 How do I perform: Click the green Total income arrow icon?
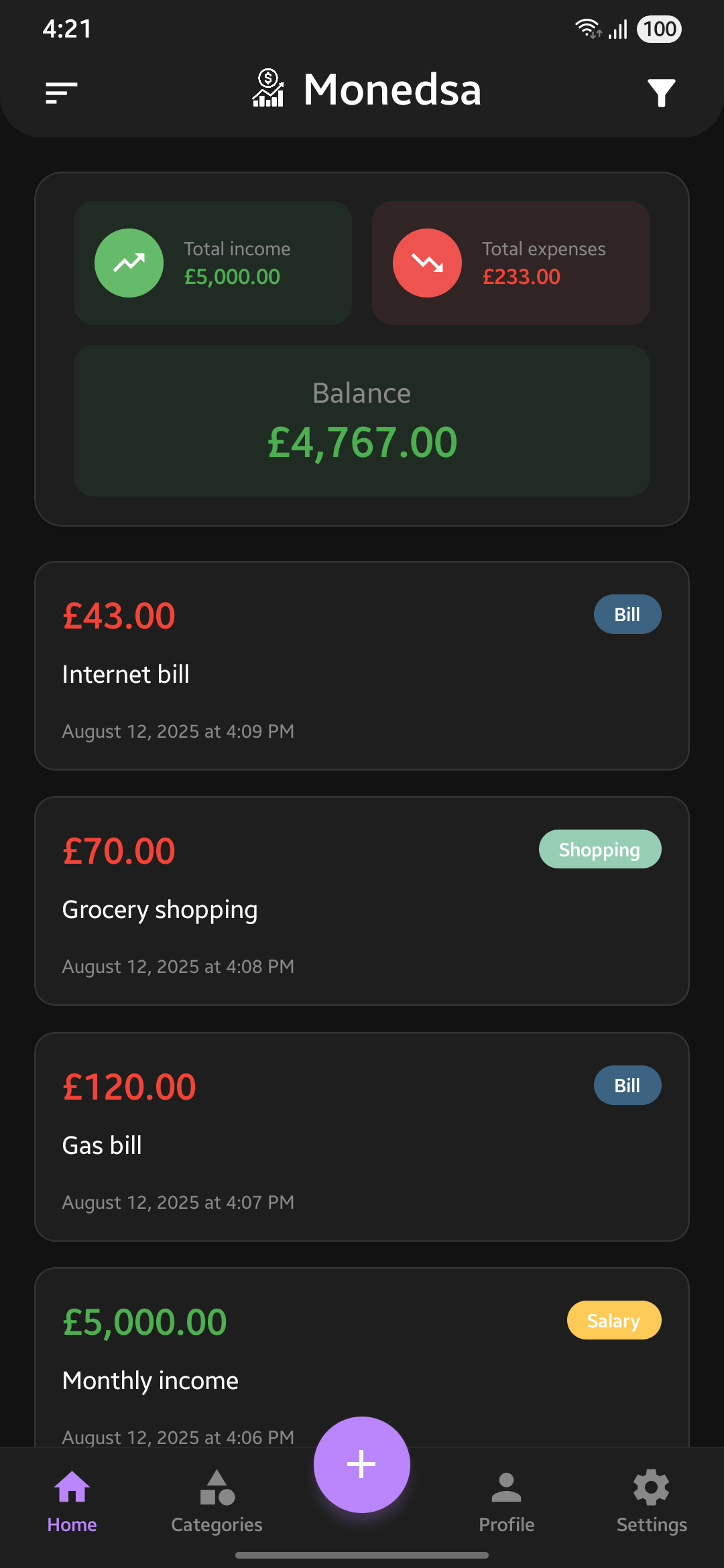[129, 263]
